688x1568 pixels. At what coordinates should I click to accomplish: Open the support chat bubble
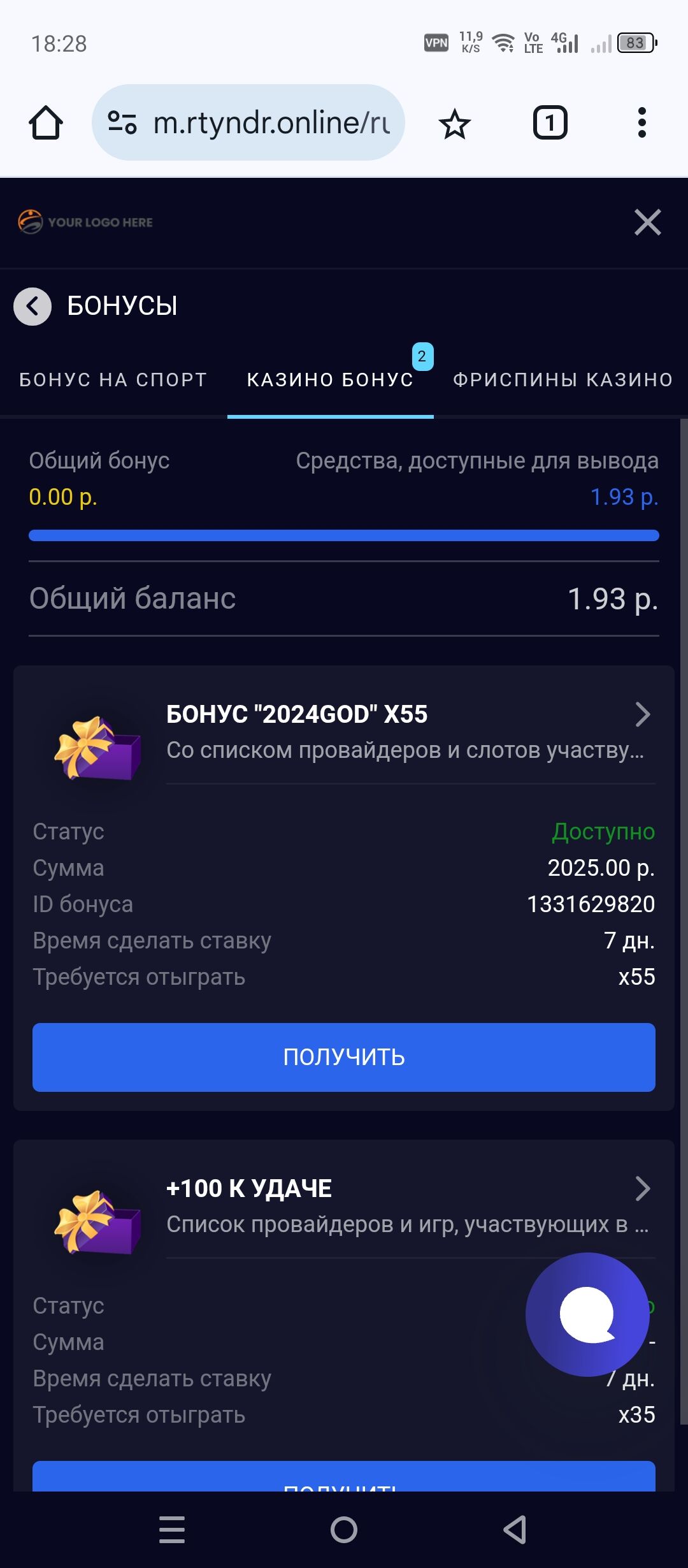click(587, 1314)
